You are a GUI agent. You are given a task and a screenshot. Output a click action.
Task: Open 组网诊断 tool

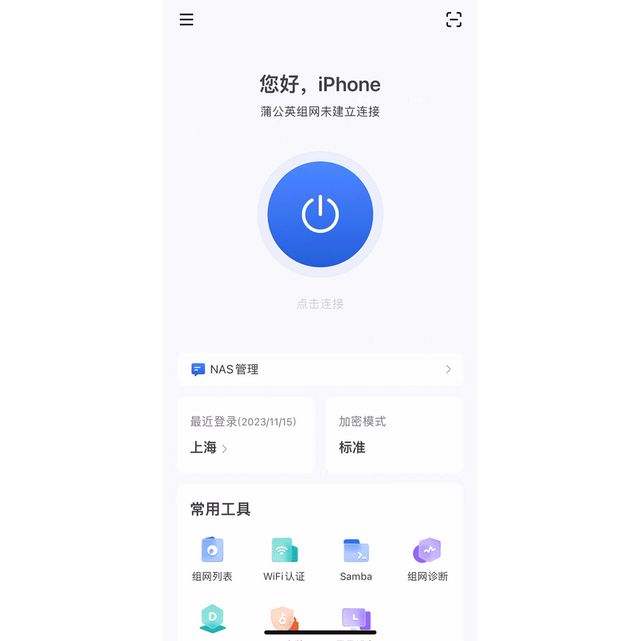[427, 558]
